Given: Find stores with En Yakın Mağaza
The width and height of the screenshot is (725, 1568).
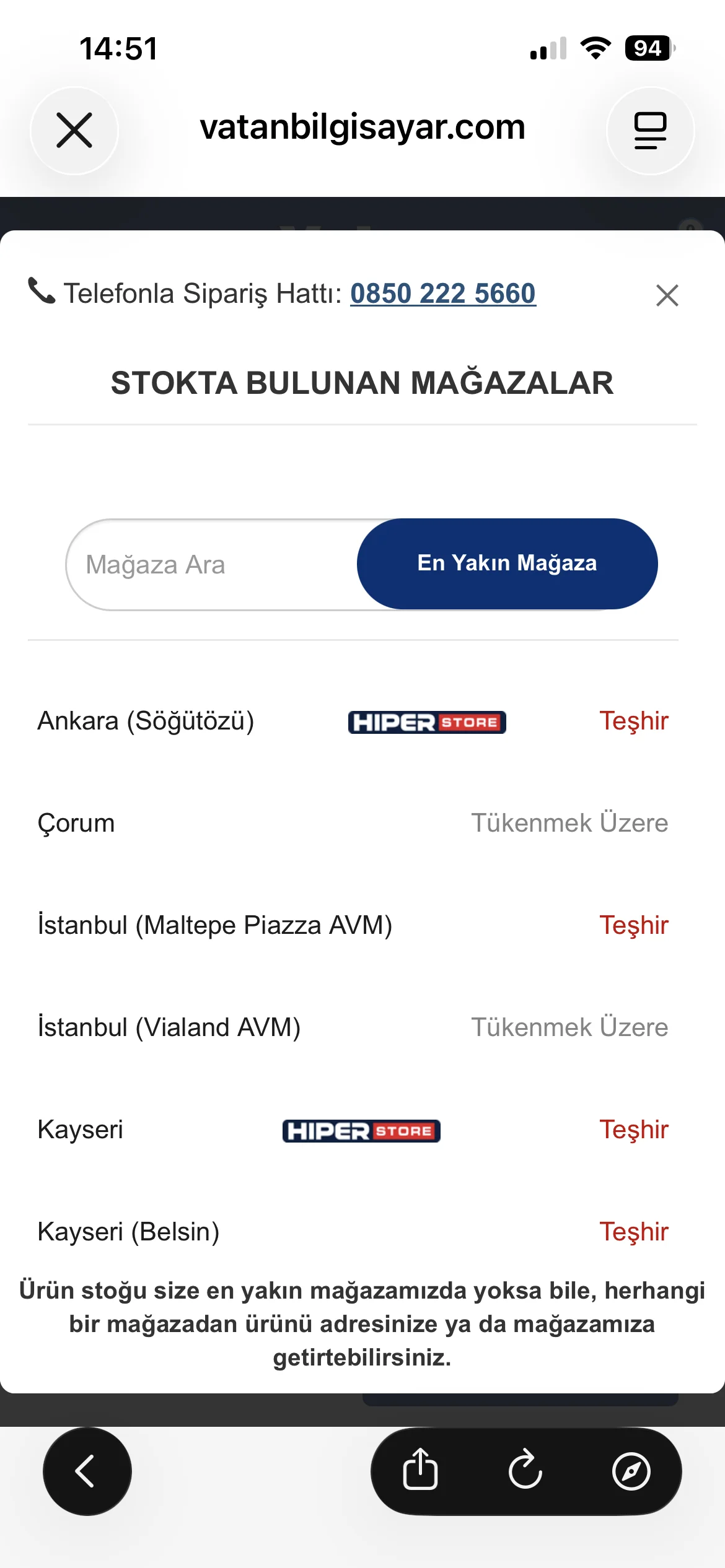Looking at the screenshot, I should click(507, 564).
